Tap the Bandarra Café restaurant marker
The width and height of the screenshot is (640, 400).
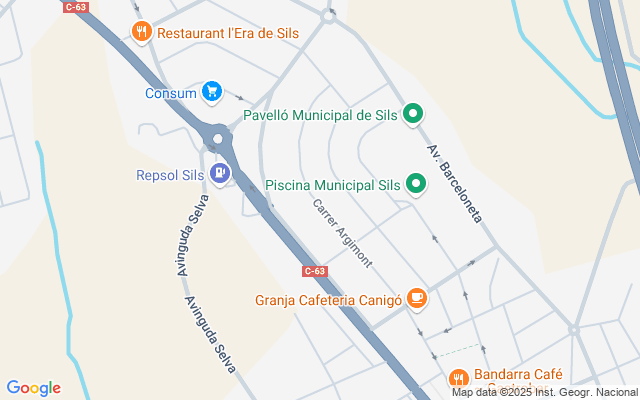point(458,377)
